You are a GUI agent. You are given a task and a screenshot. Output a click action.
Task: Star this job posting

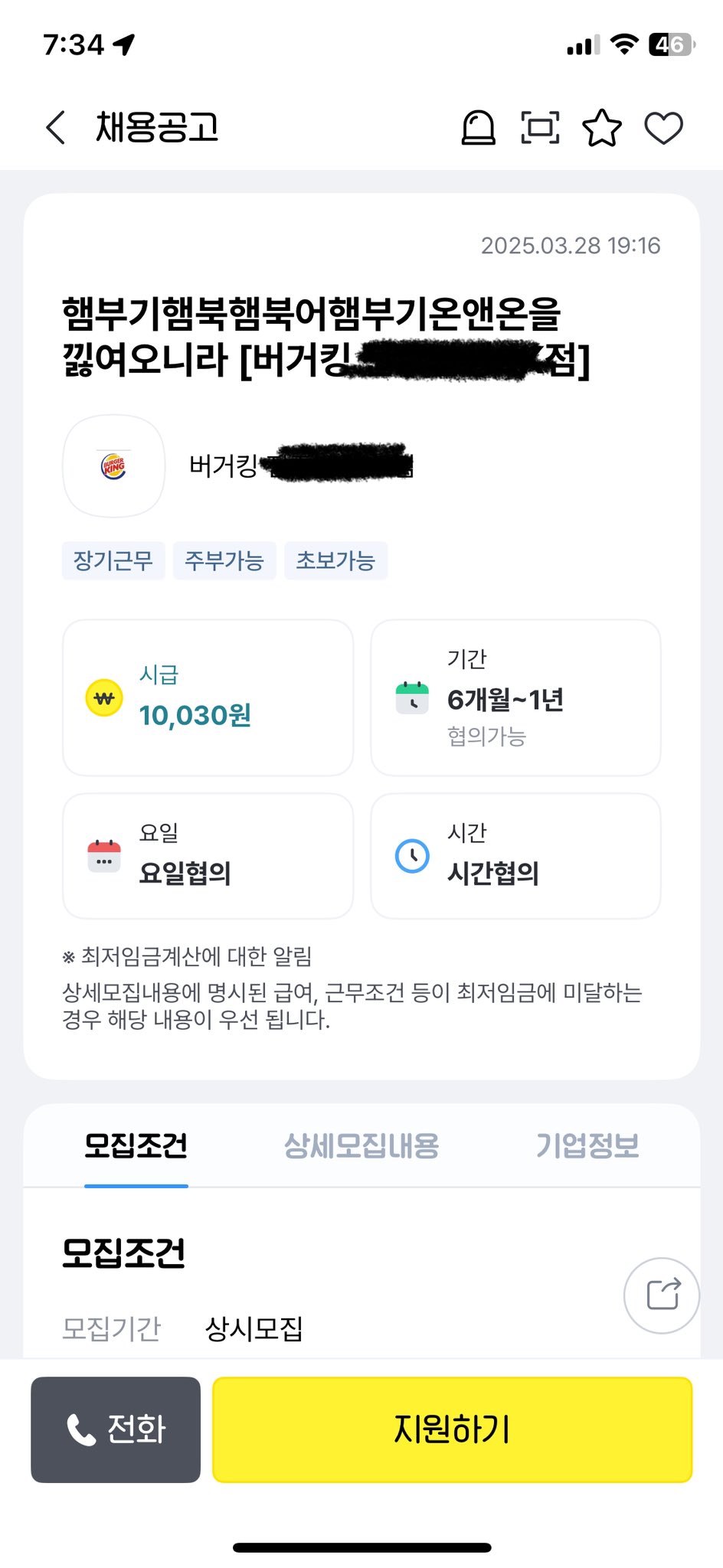point(602,127)
